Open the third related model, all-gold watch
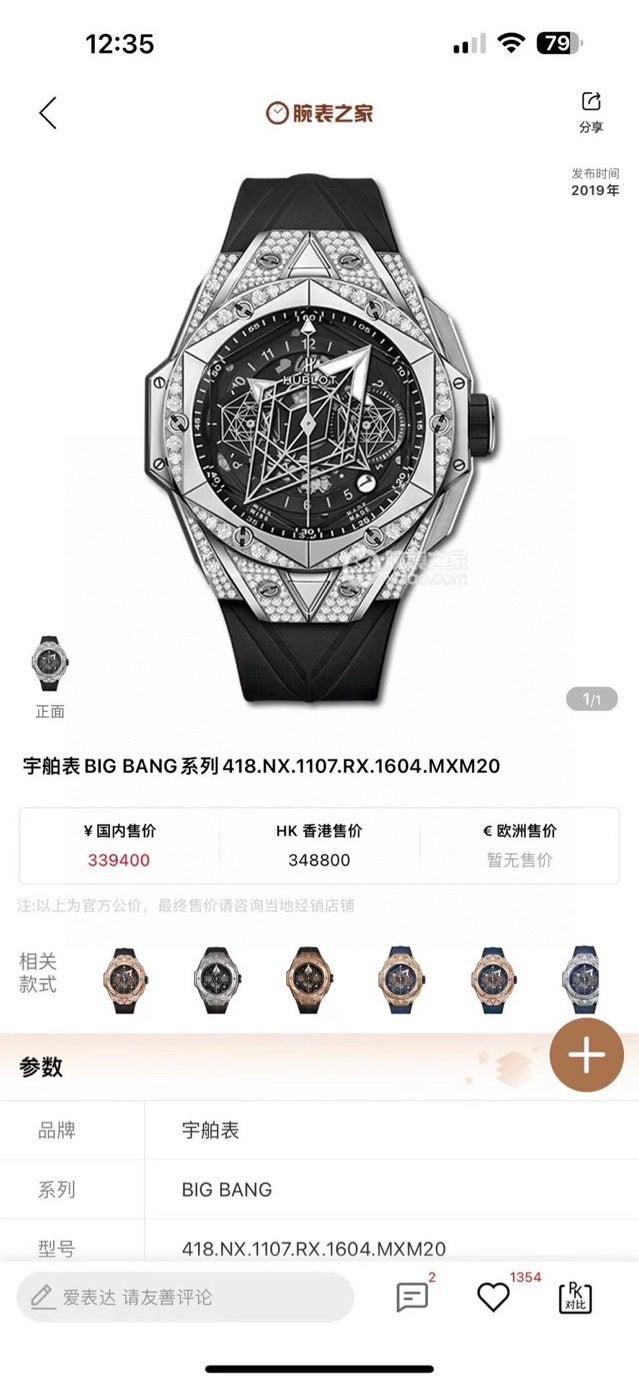The height and width of the screenshot is (1386, 639). [305, 980]
